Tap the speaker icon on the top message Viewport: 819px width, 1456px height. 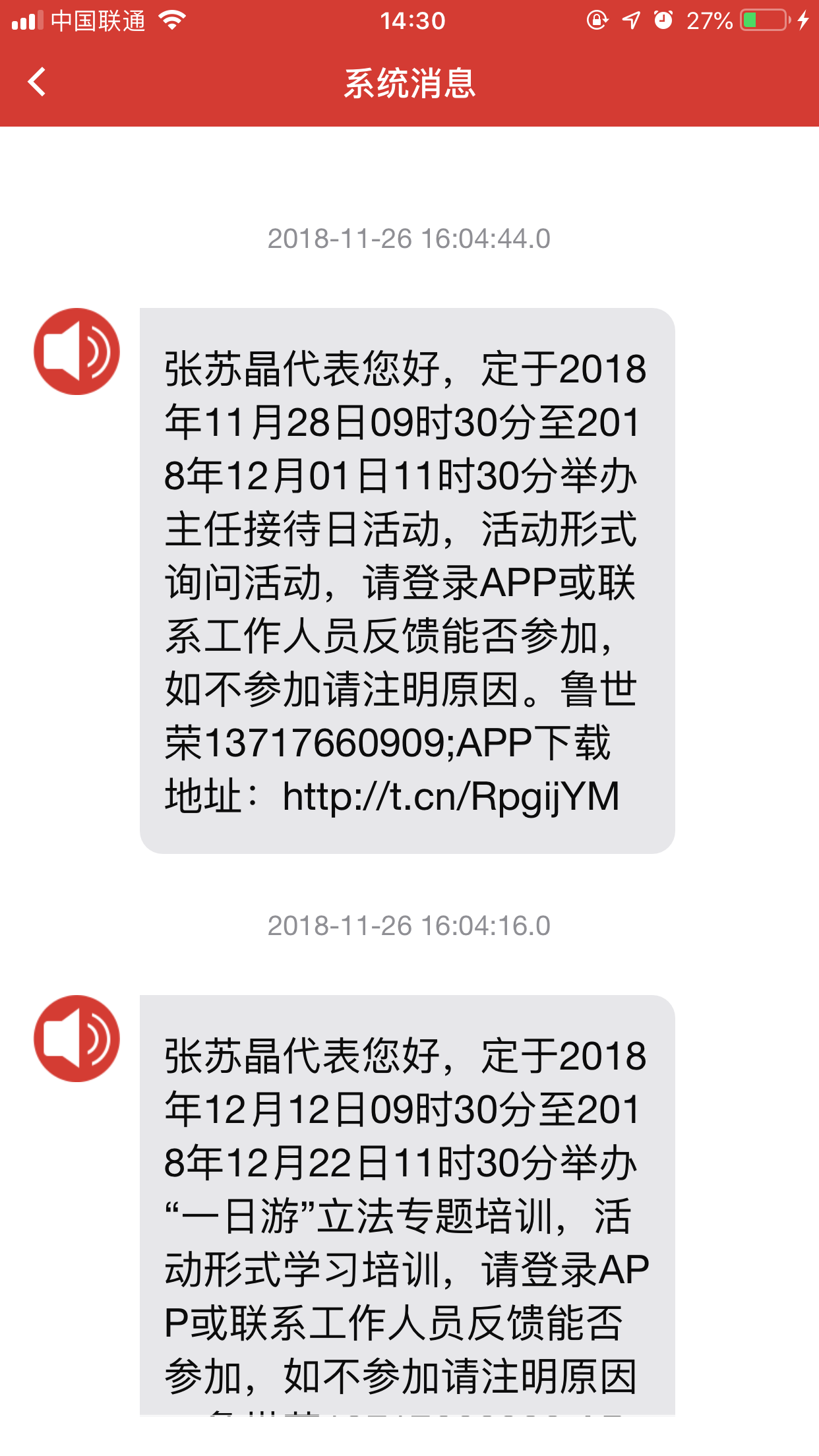coord(76,351)
